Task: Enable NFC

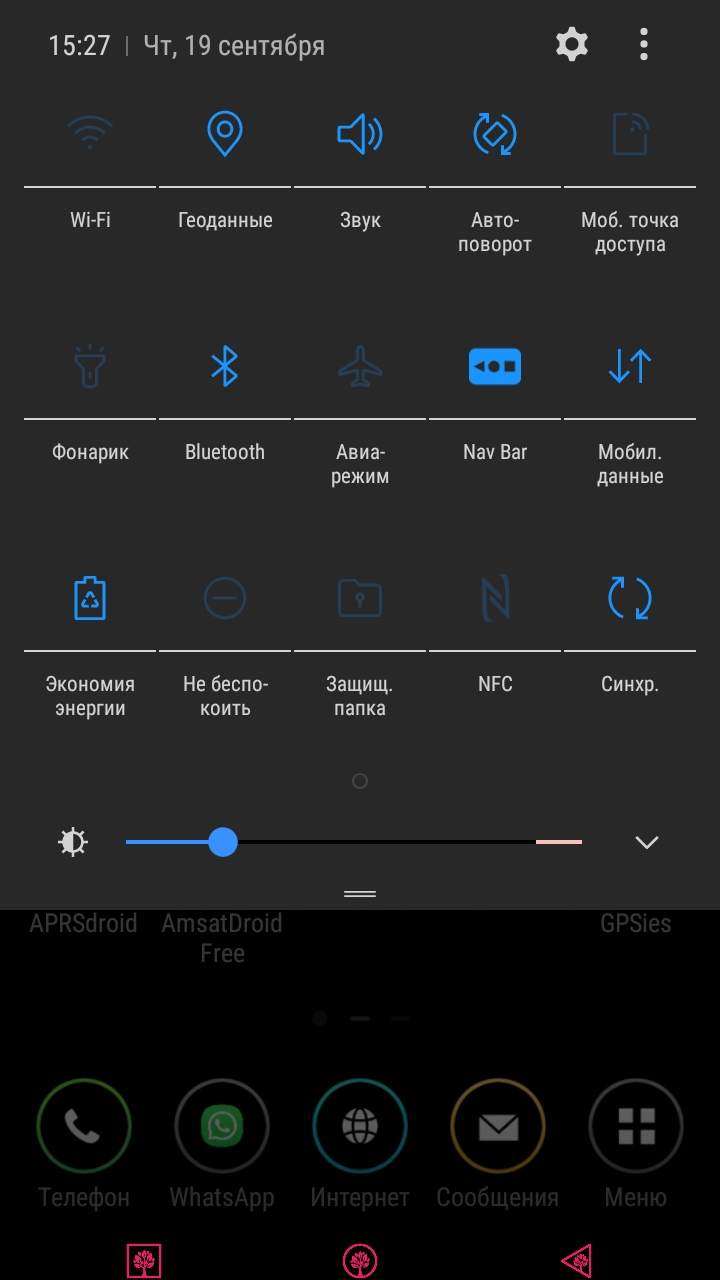Action: coord(495,598)
